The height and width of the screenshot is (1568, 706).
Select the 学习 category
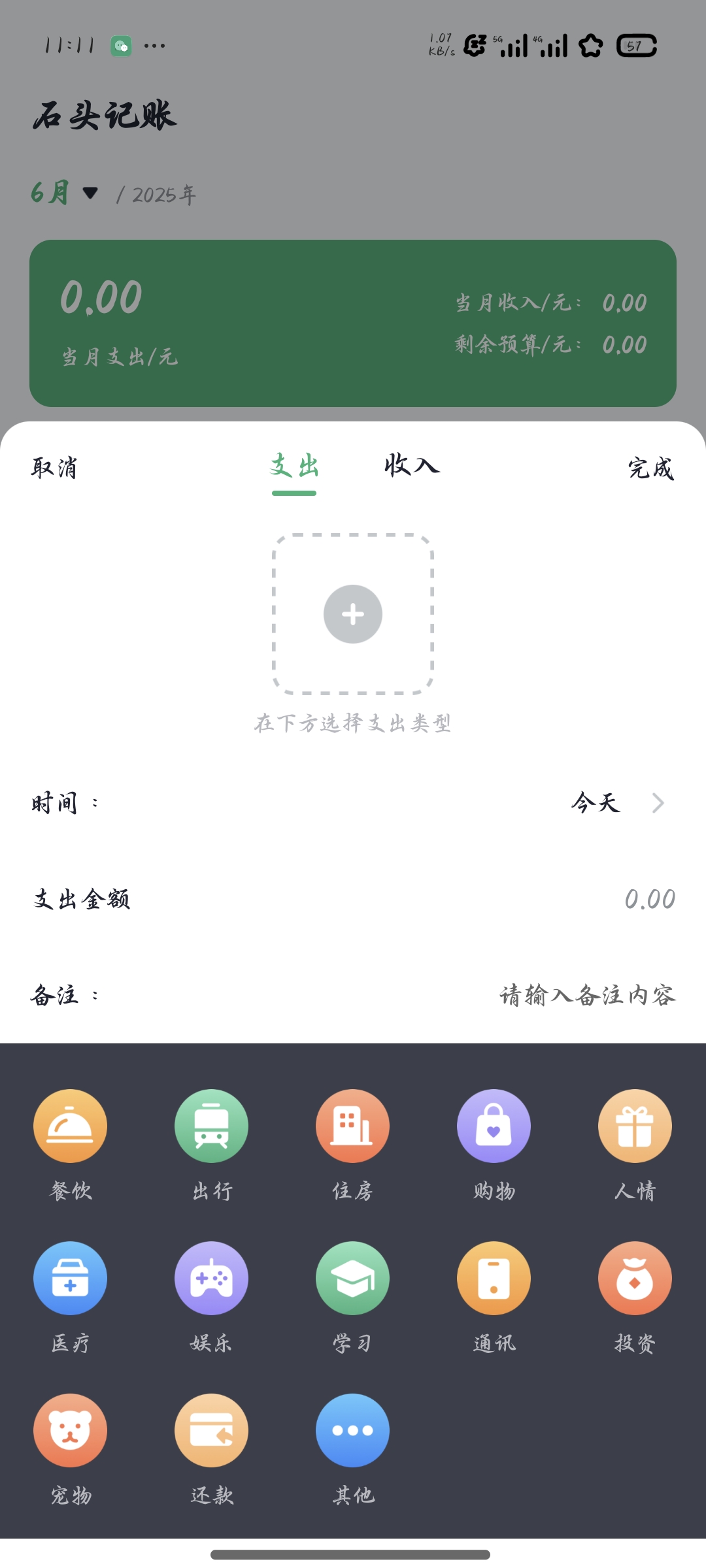[353, 1297]
